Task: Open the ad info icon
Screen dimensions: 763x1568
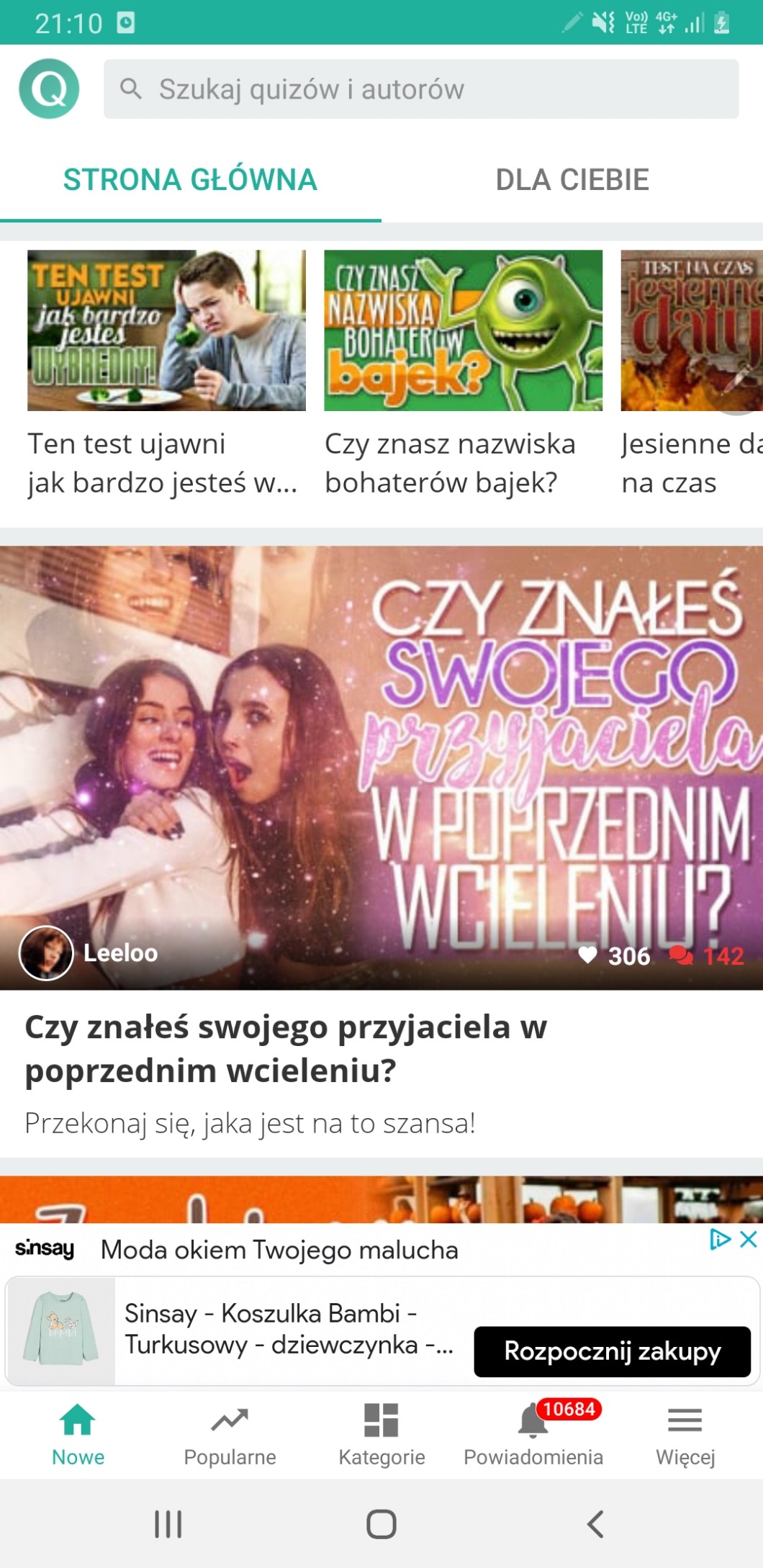Action: [719, 1239]
